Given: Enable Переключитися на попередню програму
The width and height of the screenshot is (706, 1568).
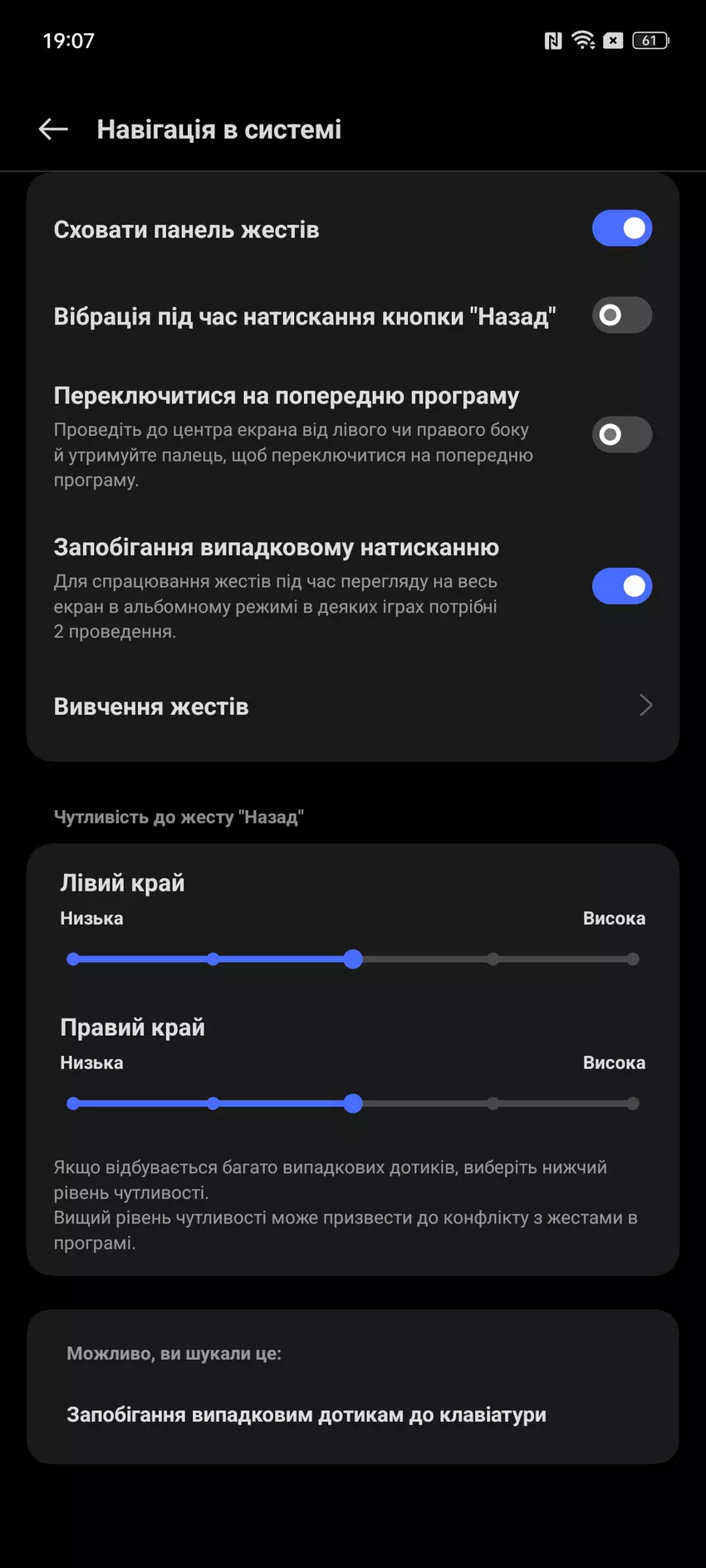Looking at the screenshot, I should click(621, 435).
